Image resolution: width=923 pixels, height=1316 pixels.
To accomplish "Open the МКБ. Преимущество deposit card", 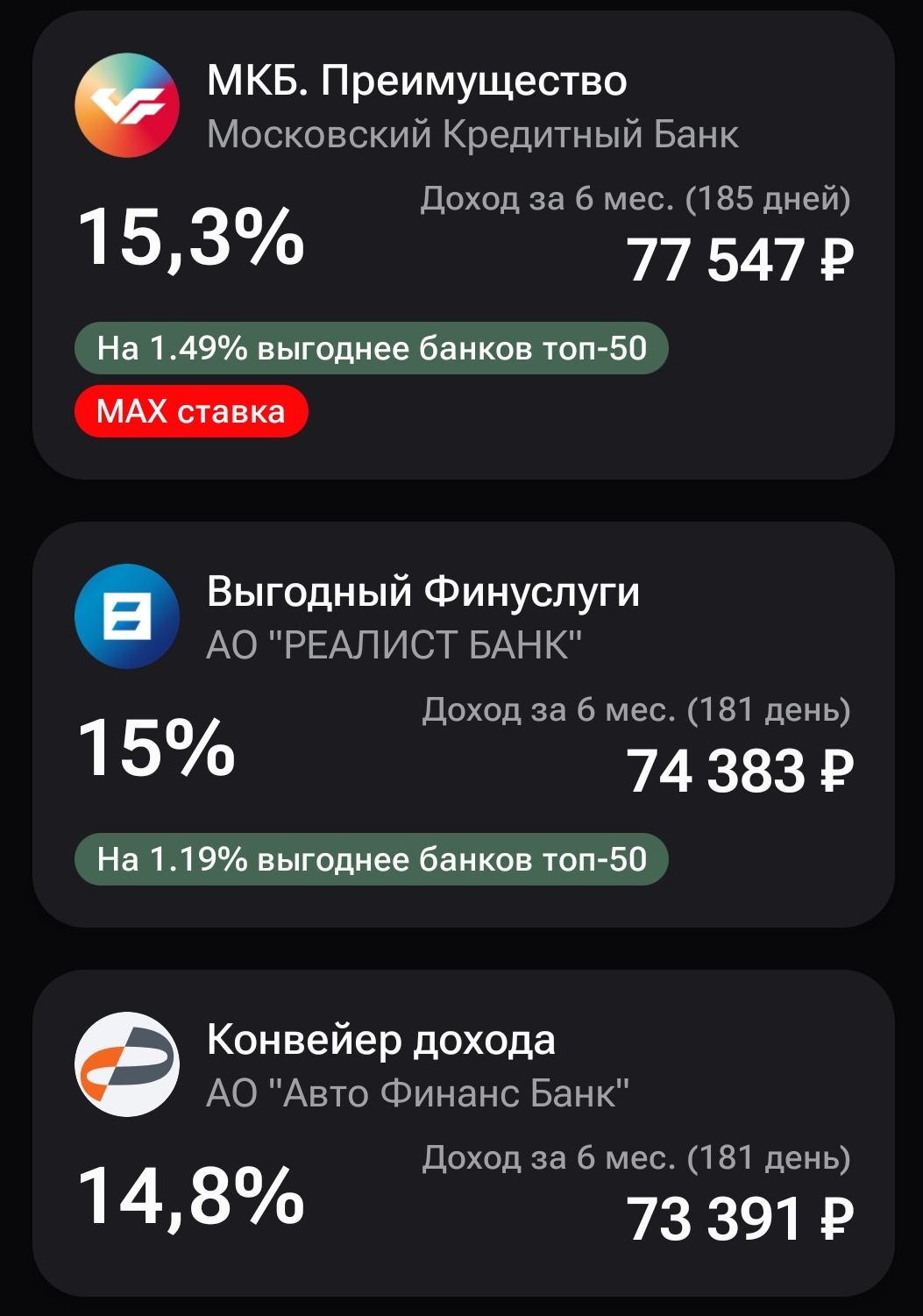I will [463, 245].
